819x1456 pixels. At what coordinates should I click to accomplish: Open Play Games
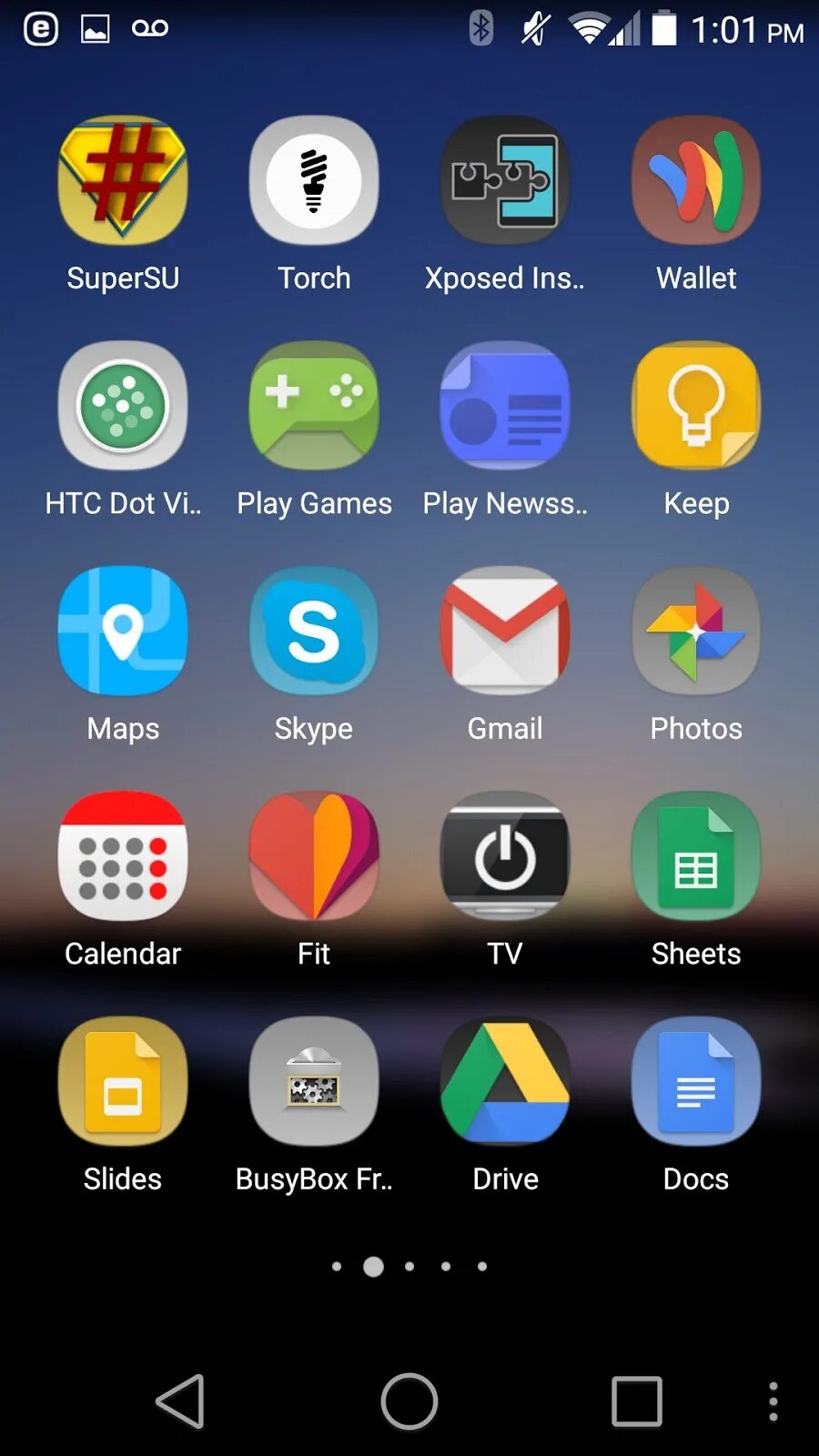(314, 406)
